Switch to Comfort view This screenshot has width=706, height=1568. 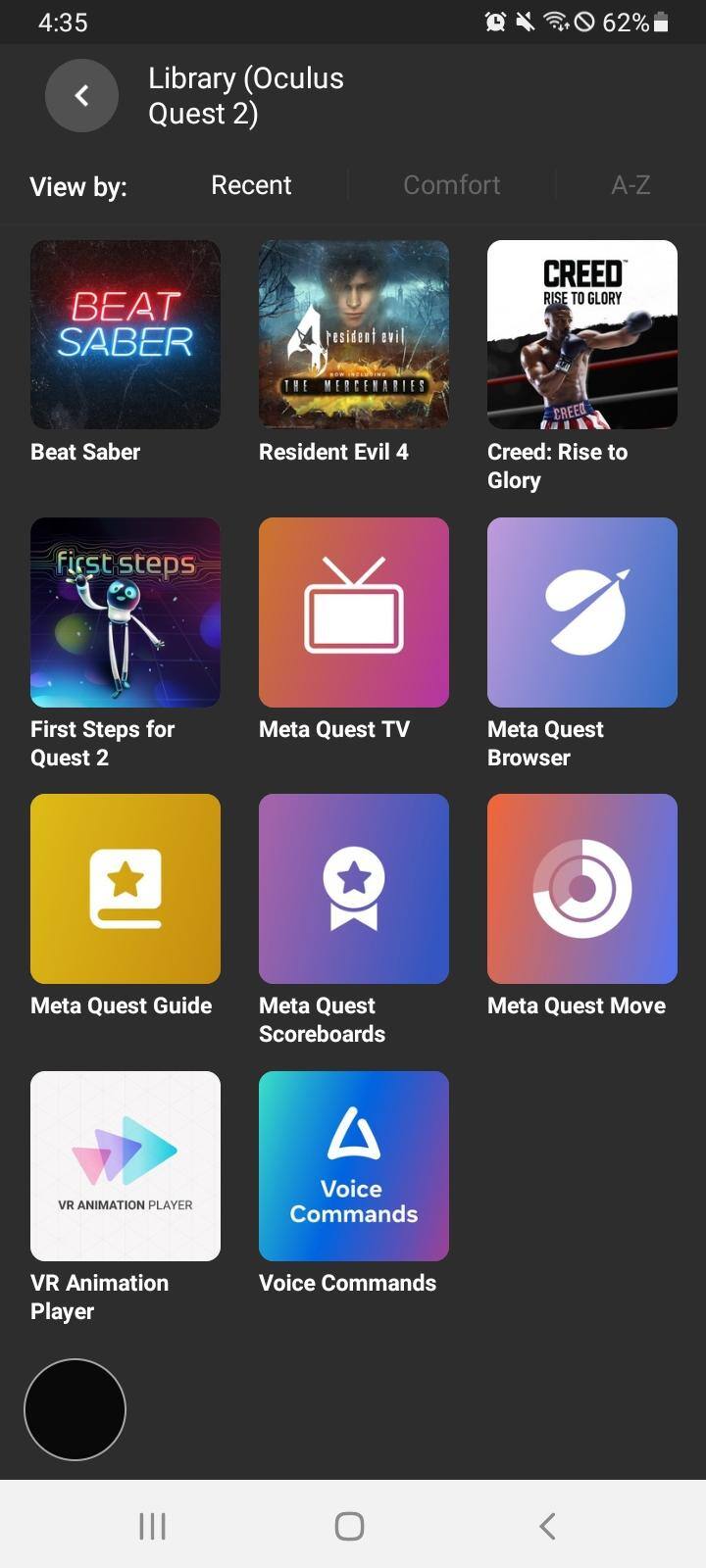pos(451,185)
